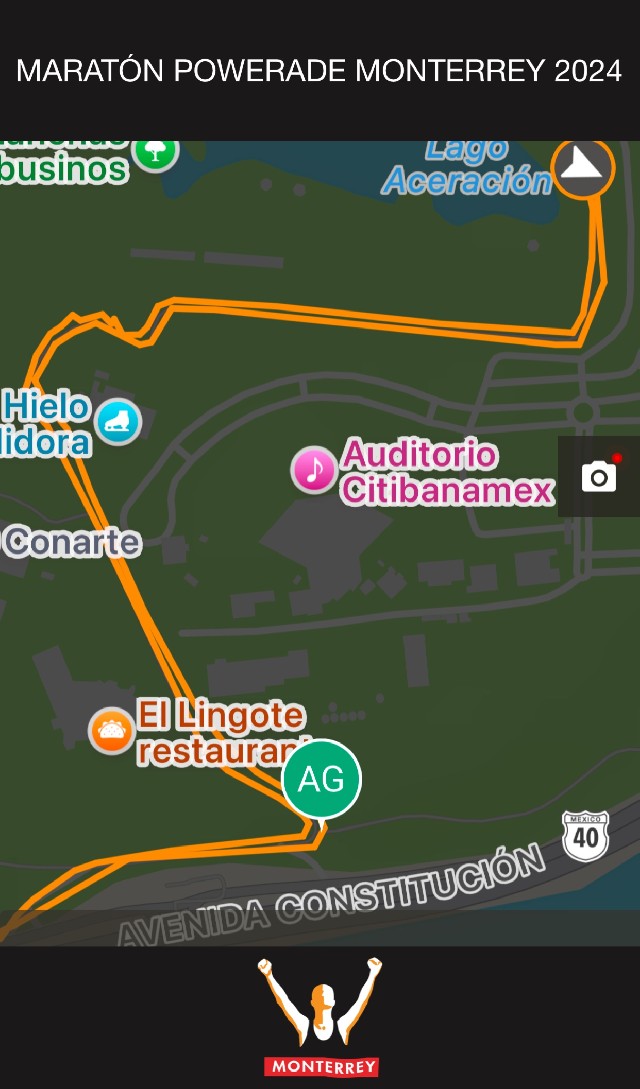Select the Auditorio Citibanamex map pin

pos(314,470)
